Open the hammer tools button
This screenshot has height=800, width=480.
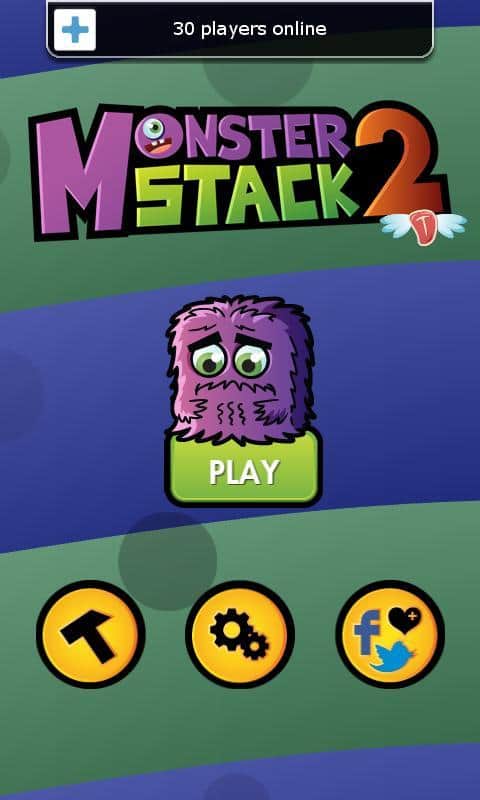(91, 634)
